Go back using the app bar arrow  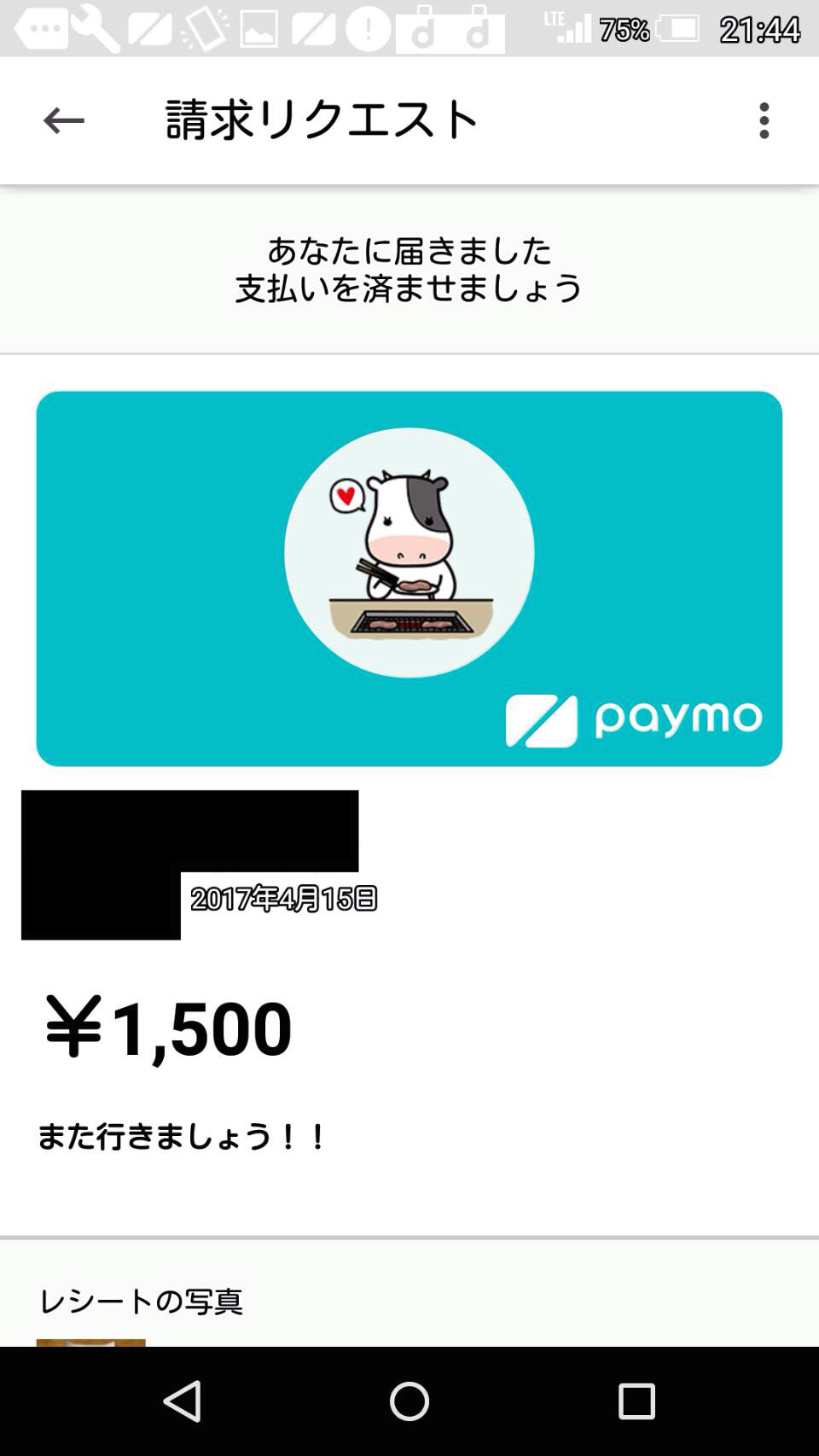[x=64, y=120]
